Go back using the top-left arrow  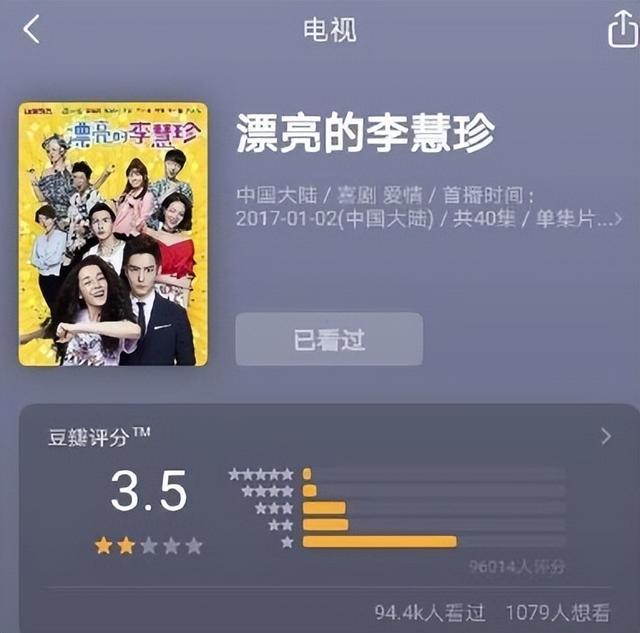click(32, 30)
